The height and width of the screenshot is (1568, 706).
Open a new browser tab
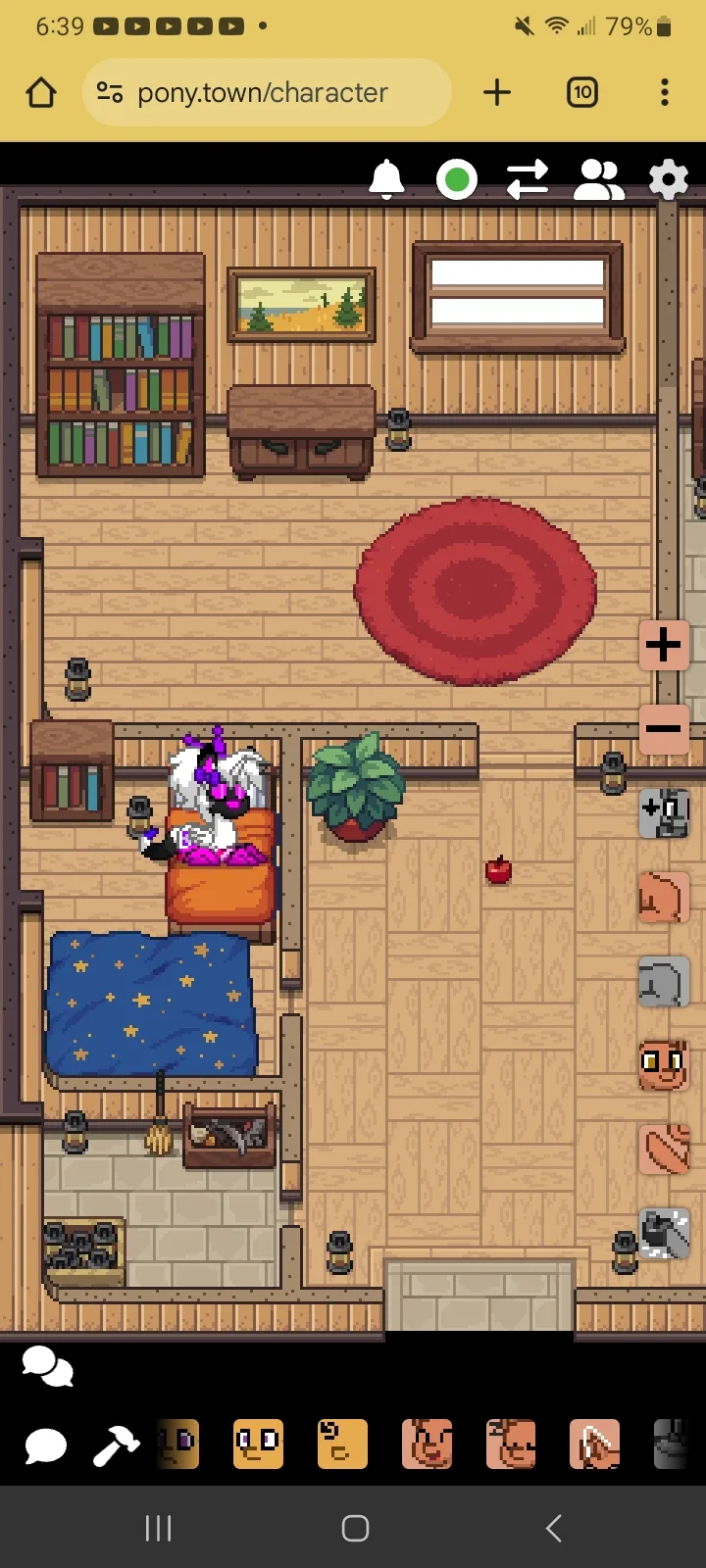click(x=497, y=92)
